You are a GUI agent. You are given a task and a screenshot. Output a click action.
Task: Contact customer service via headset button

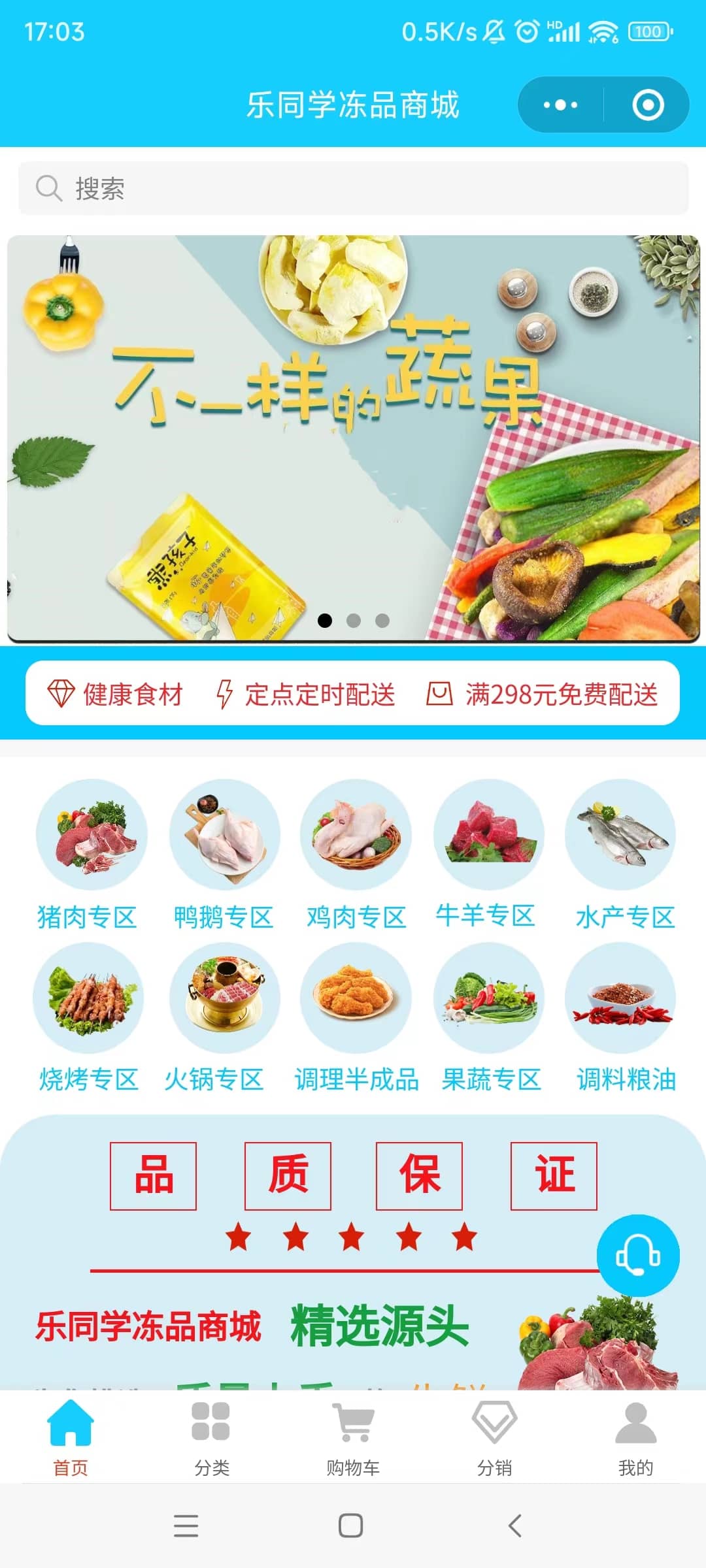coord(638,1256)
